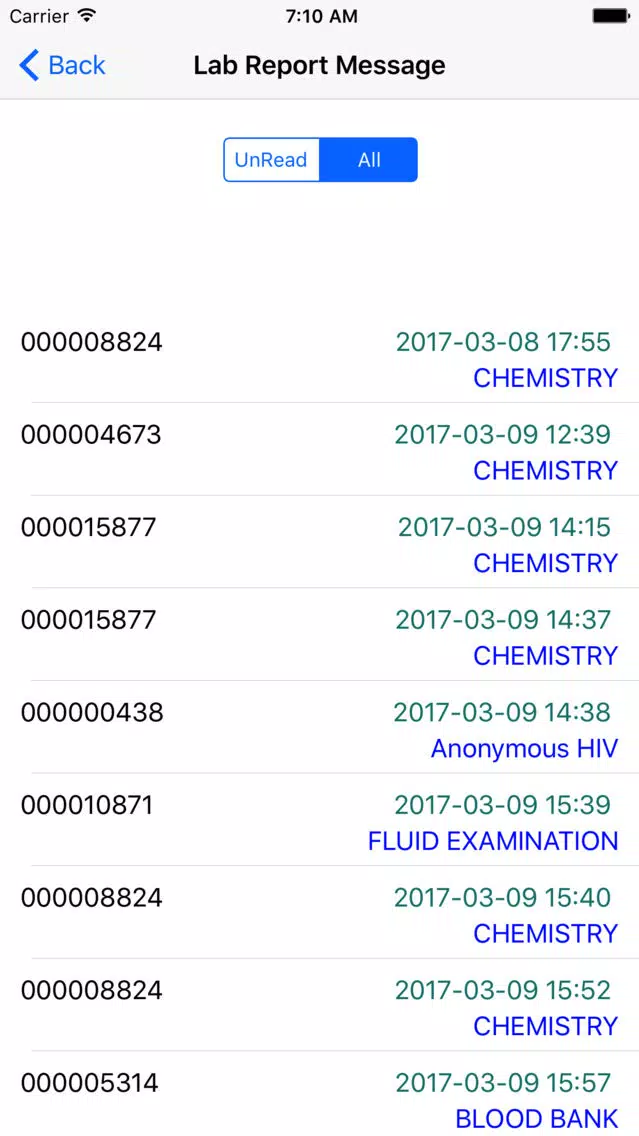Switch to the UnRead segment
Screen dimensions: 639x1136
click(271, 159)
